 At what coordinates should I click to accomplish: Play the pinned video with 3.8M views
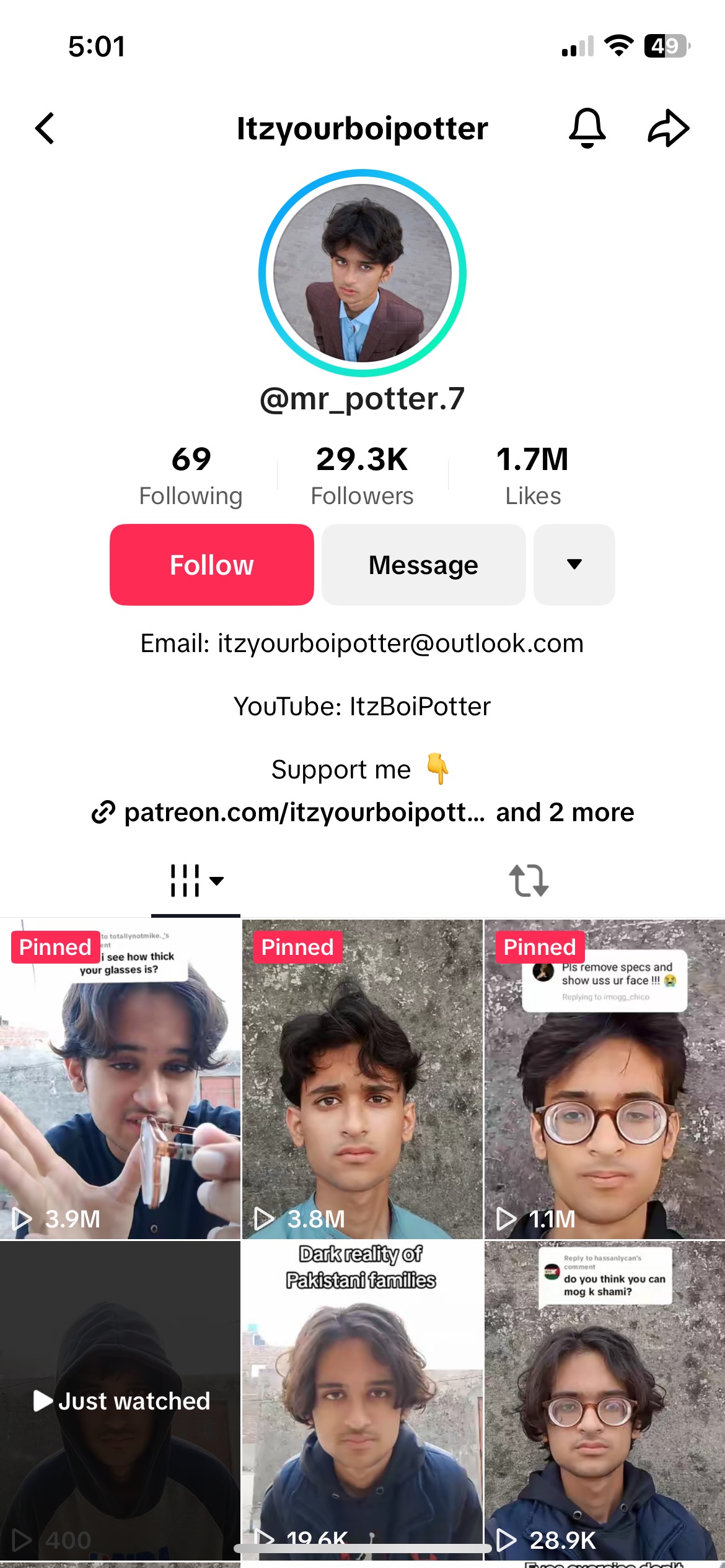click(x=362, y=1079)
